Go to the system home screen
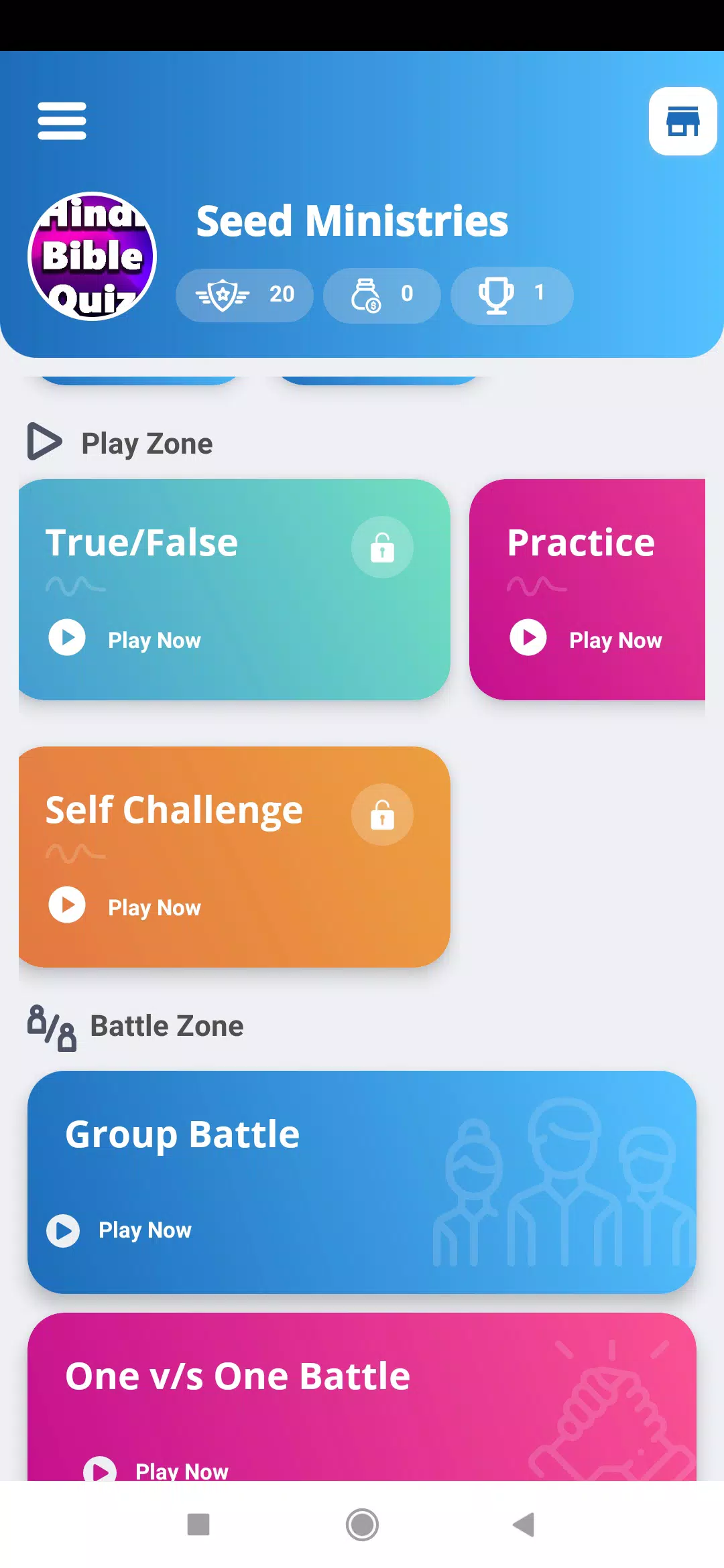 (362, 1524)
